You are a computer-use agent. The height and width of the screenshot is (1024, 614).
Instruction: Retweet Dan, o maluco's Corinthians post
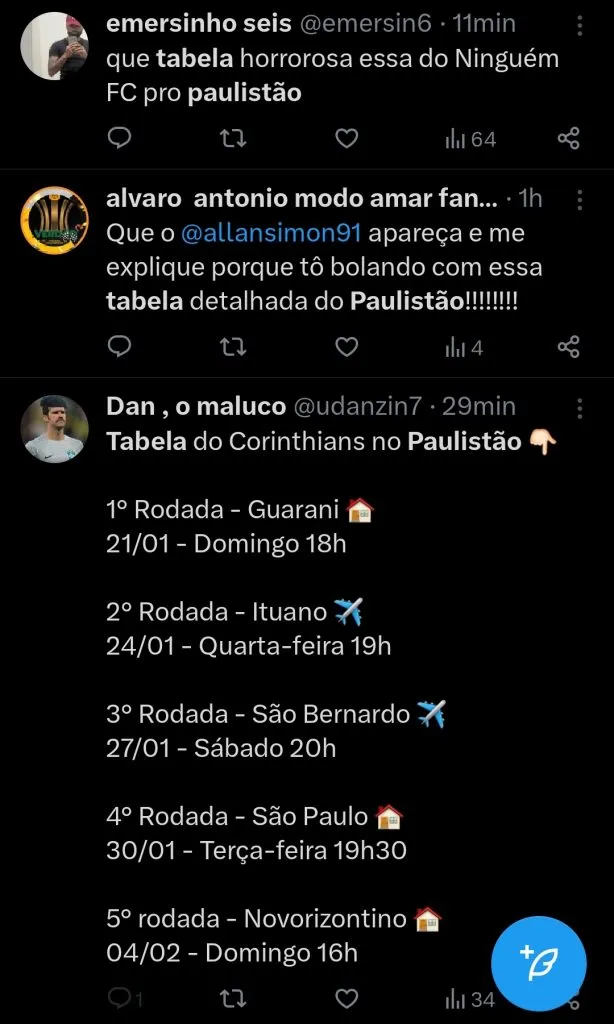tap(233, 999)
